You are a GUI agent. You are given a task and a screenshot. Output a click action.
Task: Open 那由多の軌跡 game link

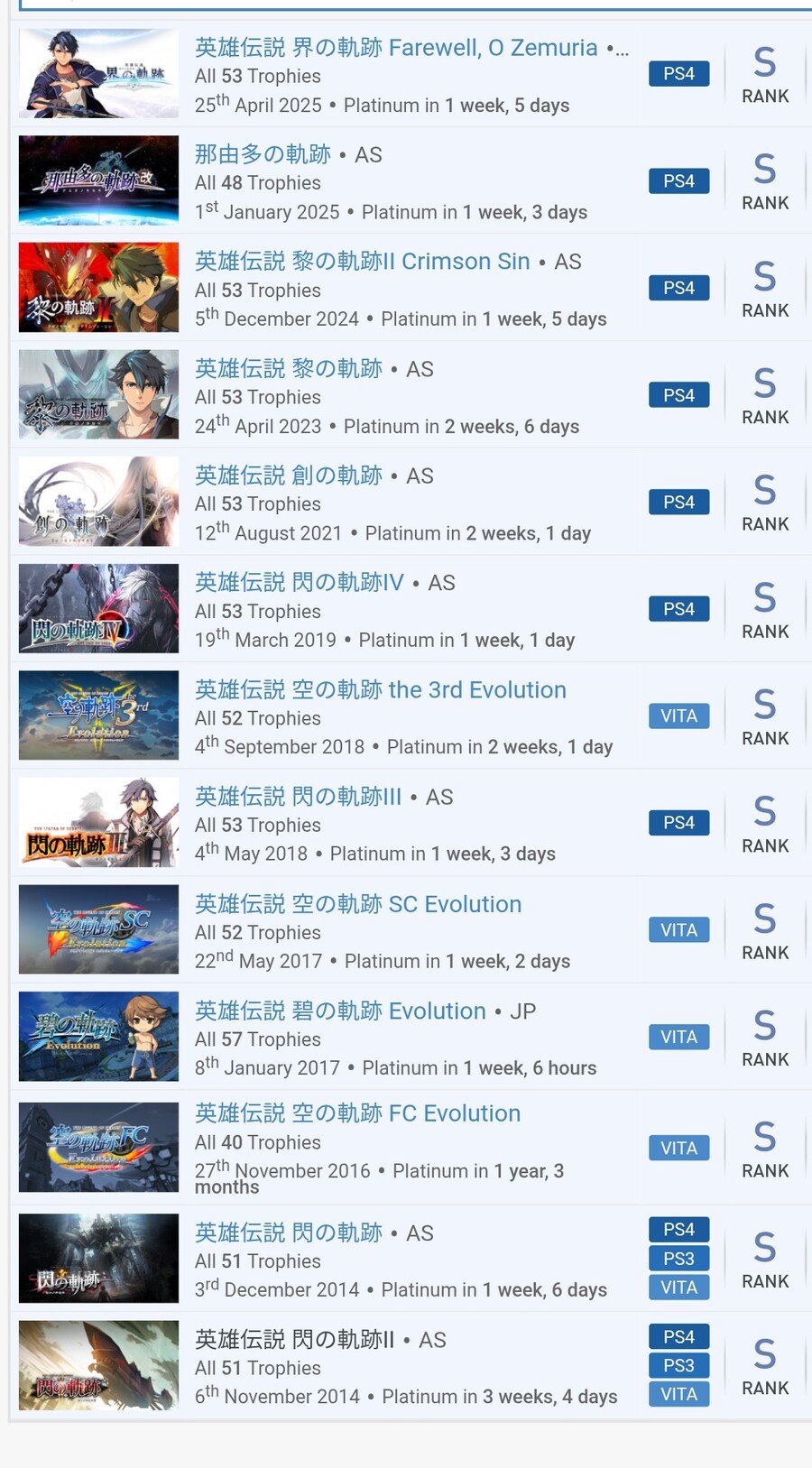[x=263, y=154]
